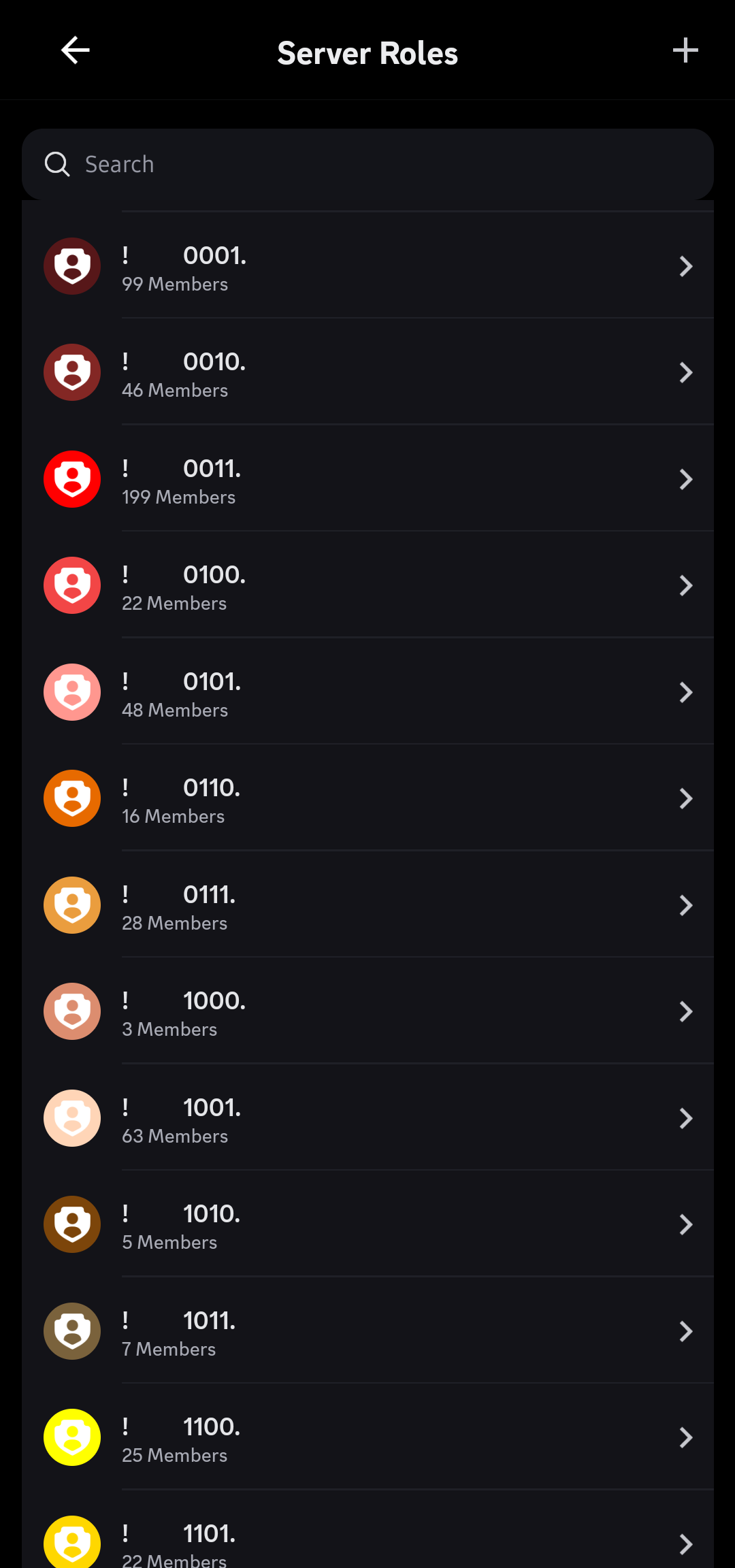Expand details for role 0100
Image resolution: width=735 pixels, height=1568 pixels.
tap(685, 585)
